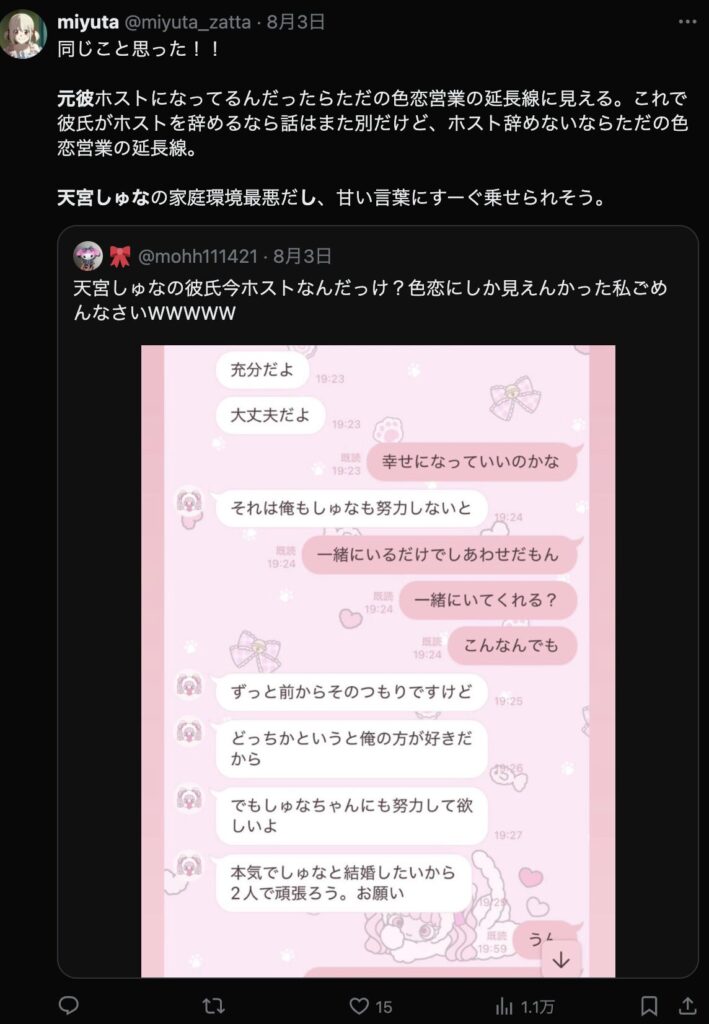This screenshot has width=709, height=1024.
Task: Share miyuta's post
Action: coord(687,1005)
